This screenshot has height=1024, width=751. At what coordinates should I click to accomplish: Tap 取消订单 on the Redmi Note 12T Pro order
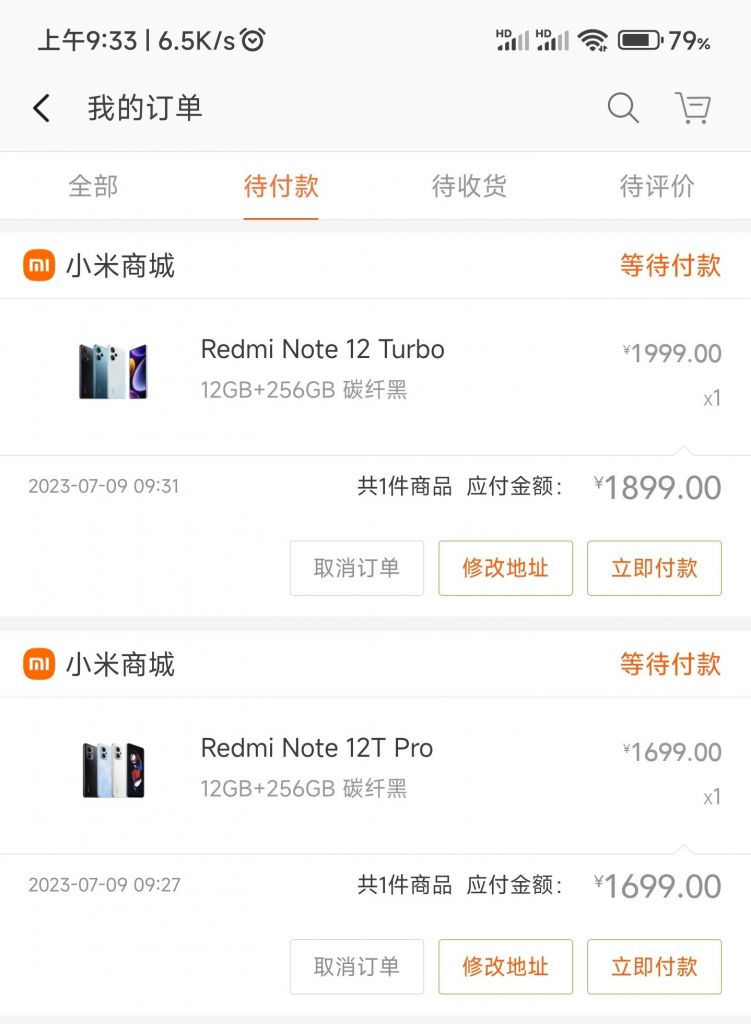(357, 966)
